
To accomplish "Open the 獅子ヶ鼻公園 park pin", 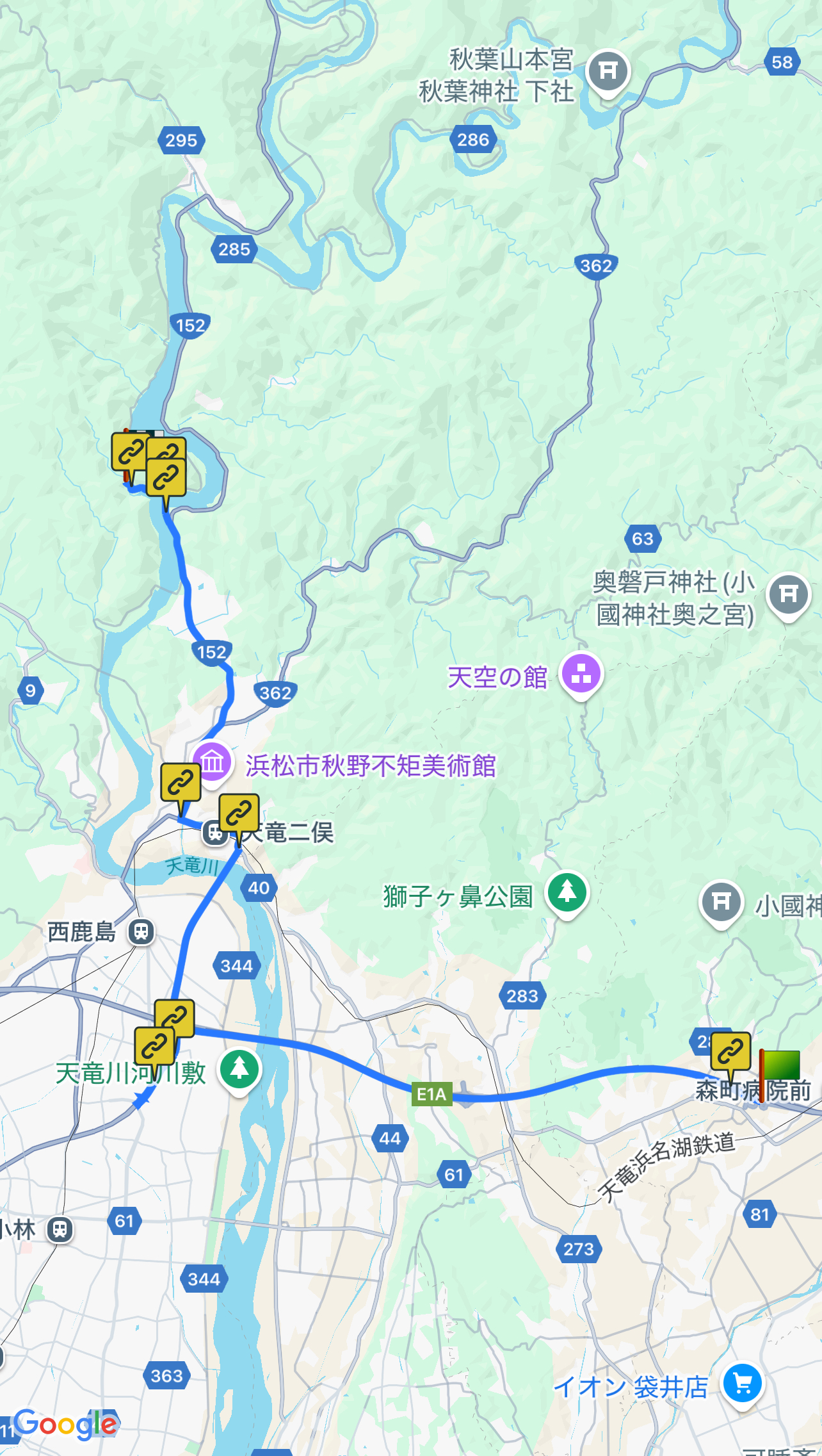I will click(x=567, y=894).
